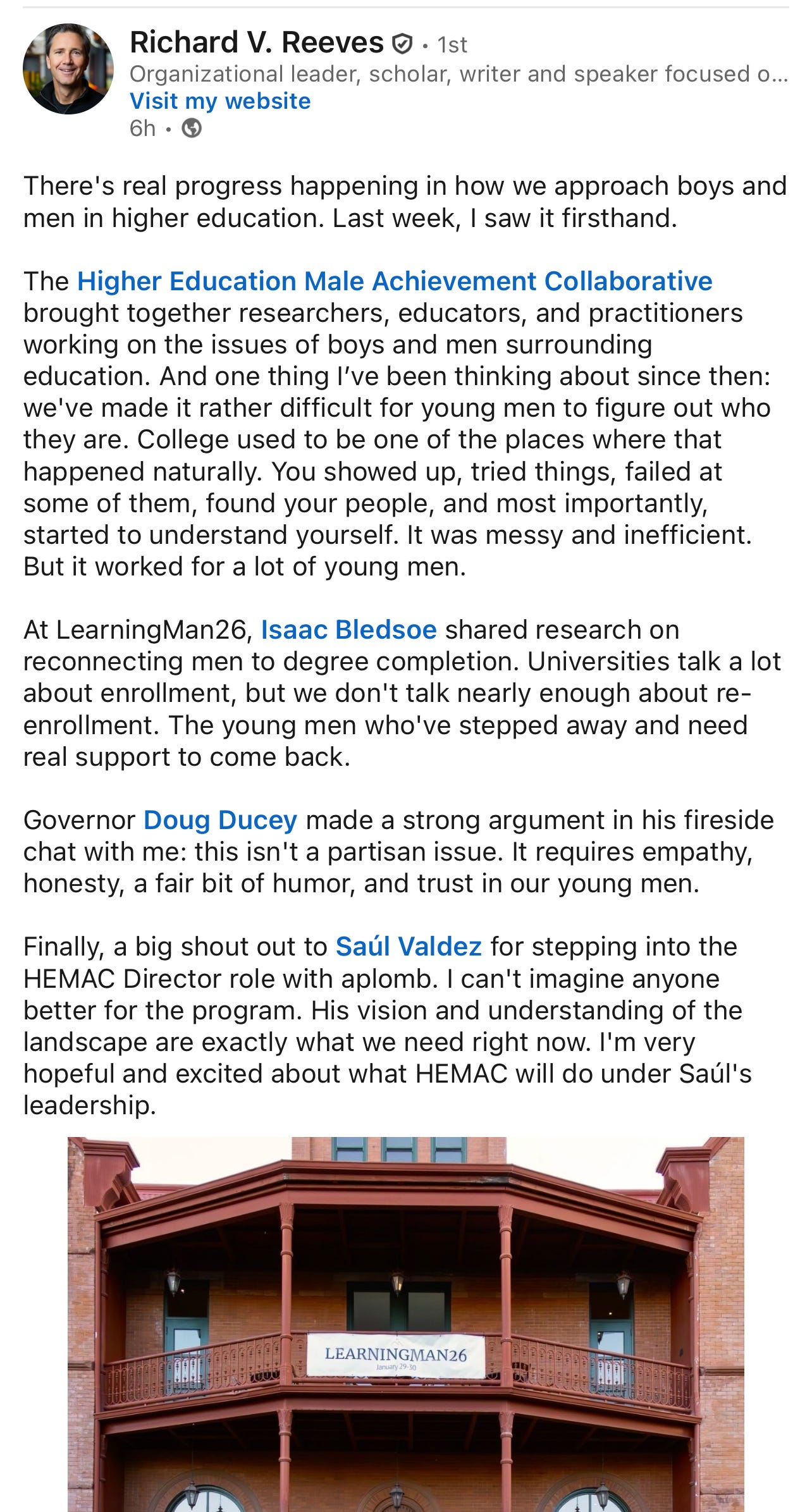View Isaac Bledsoe's profile mention
The image size is (812, 1512).
[349, 630]
